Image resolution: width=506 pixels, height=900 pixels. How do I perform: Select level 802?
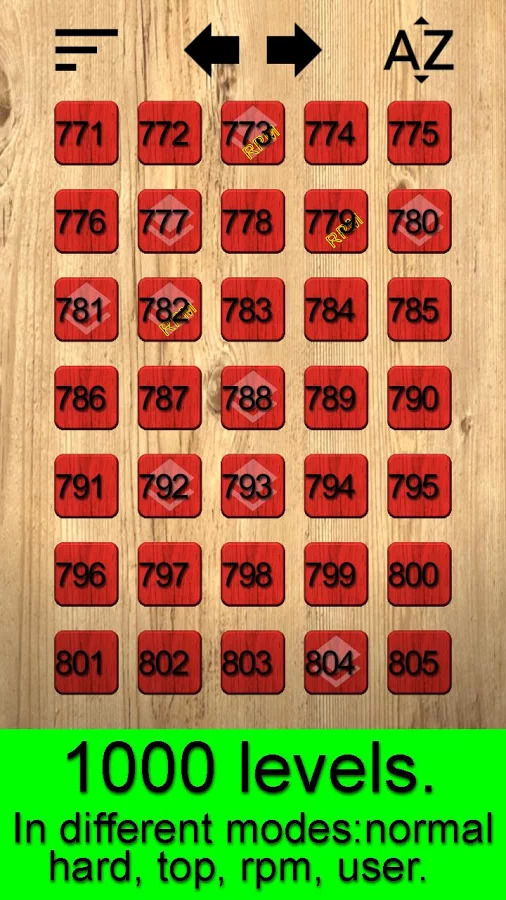170,662
